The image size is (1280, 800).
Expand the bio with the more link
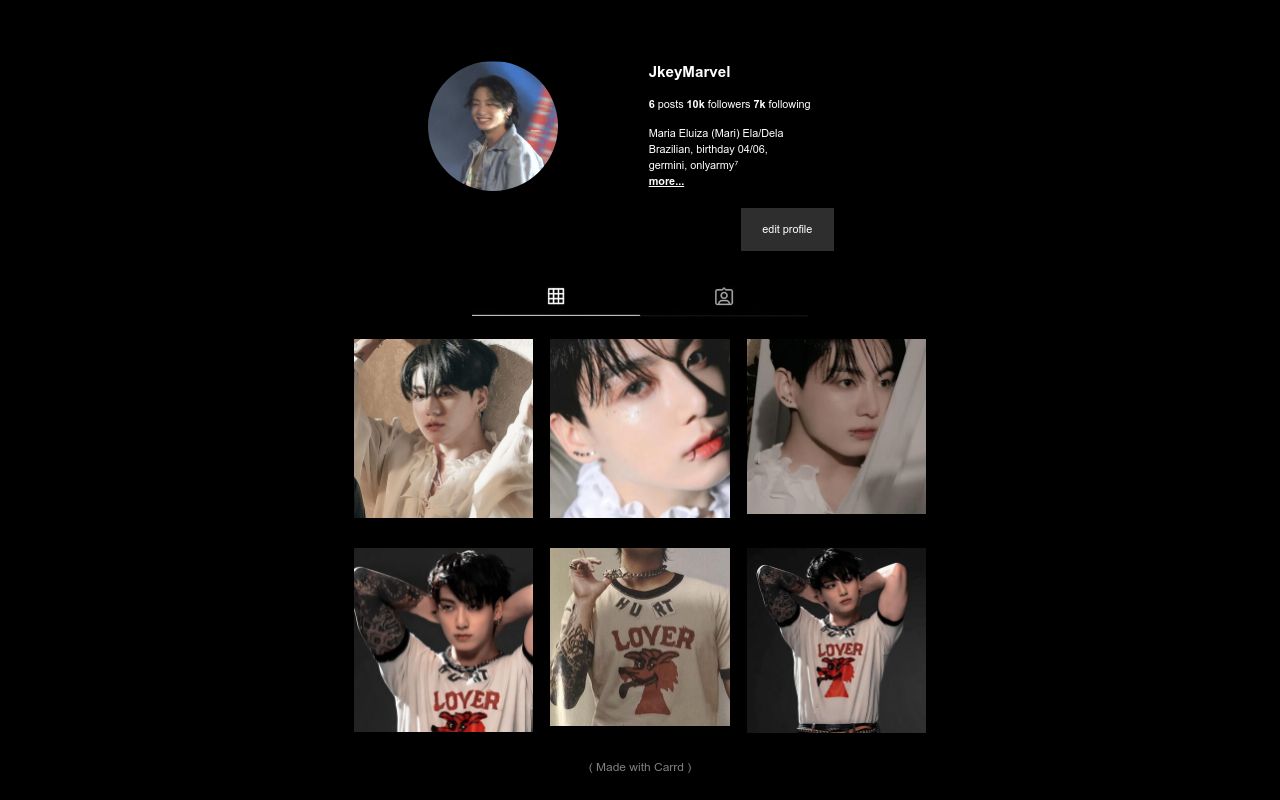[x=666, y=182]
